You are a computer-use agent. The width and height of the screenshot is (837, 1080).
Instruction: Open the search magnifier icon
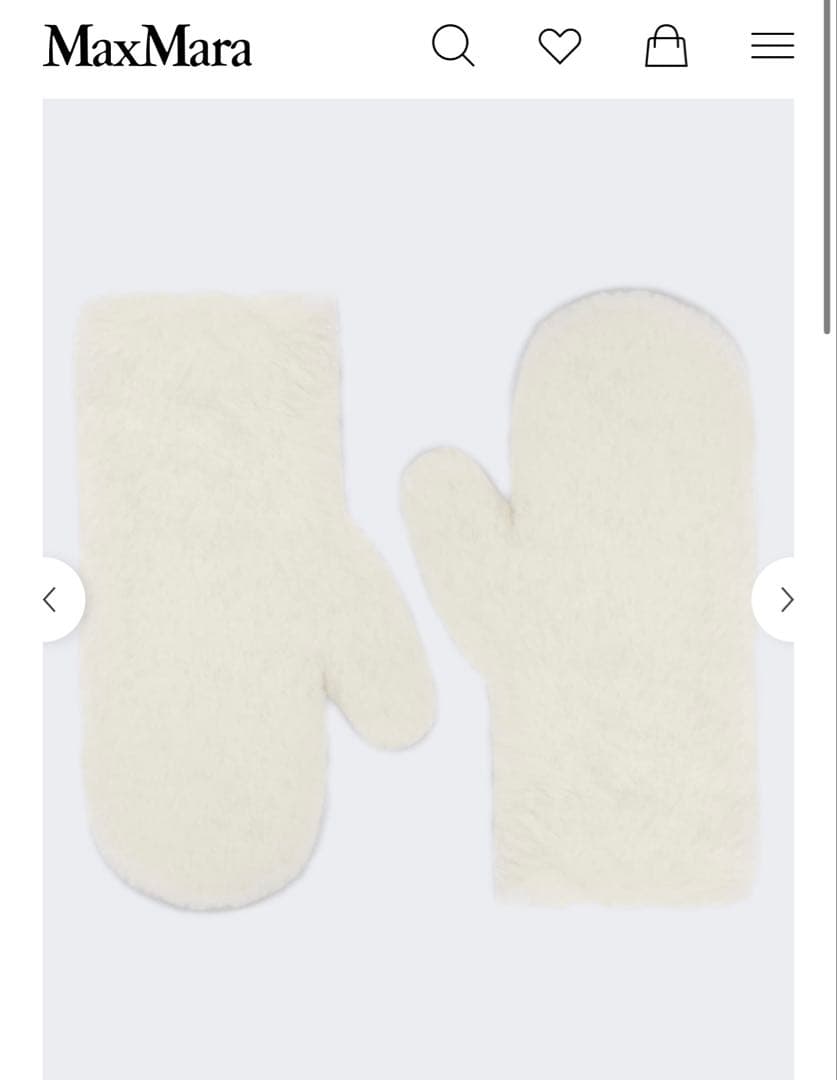pos(453,46)
